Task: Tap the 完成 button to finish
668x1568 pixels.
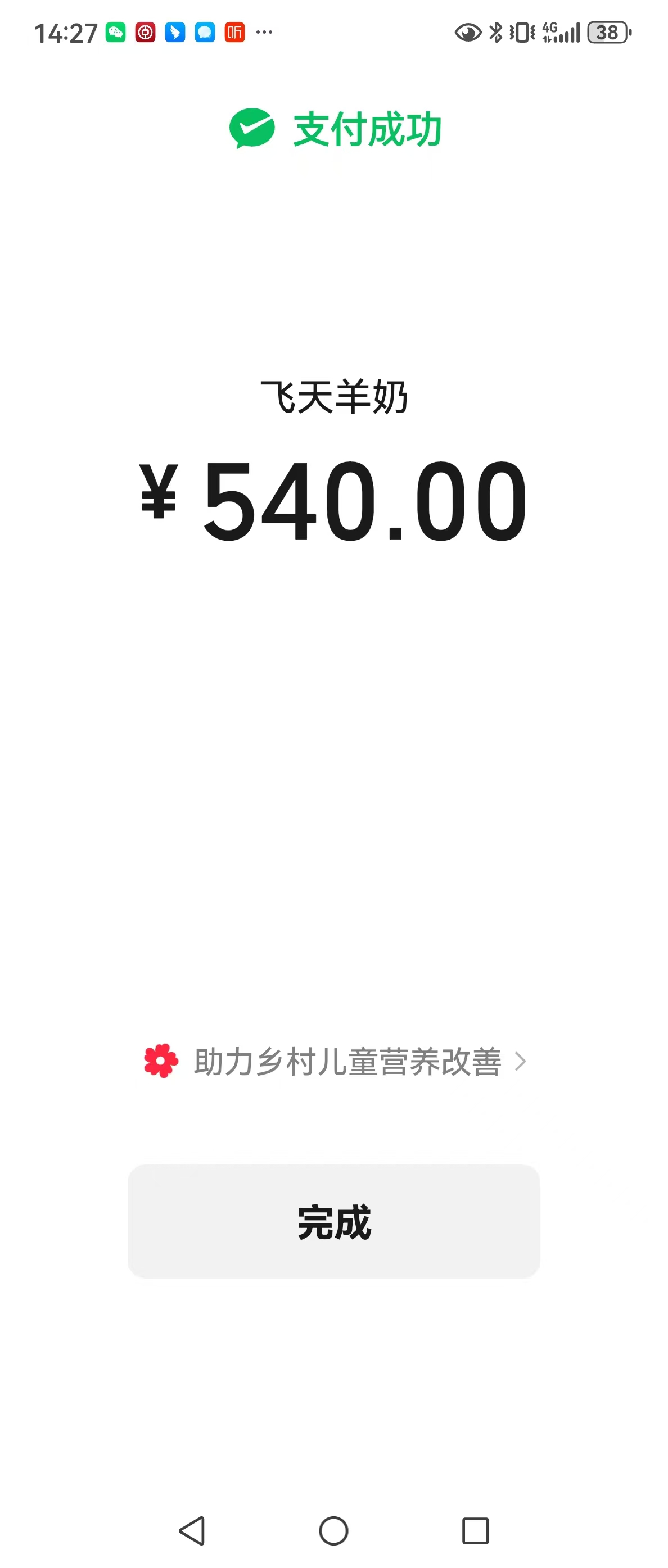Action: click(x=333, y=1221)
